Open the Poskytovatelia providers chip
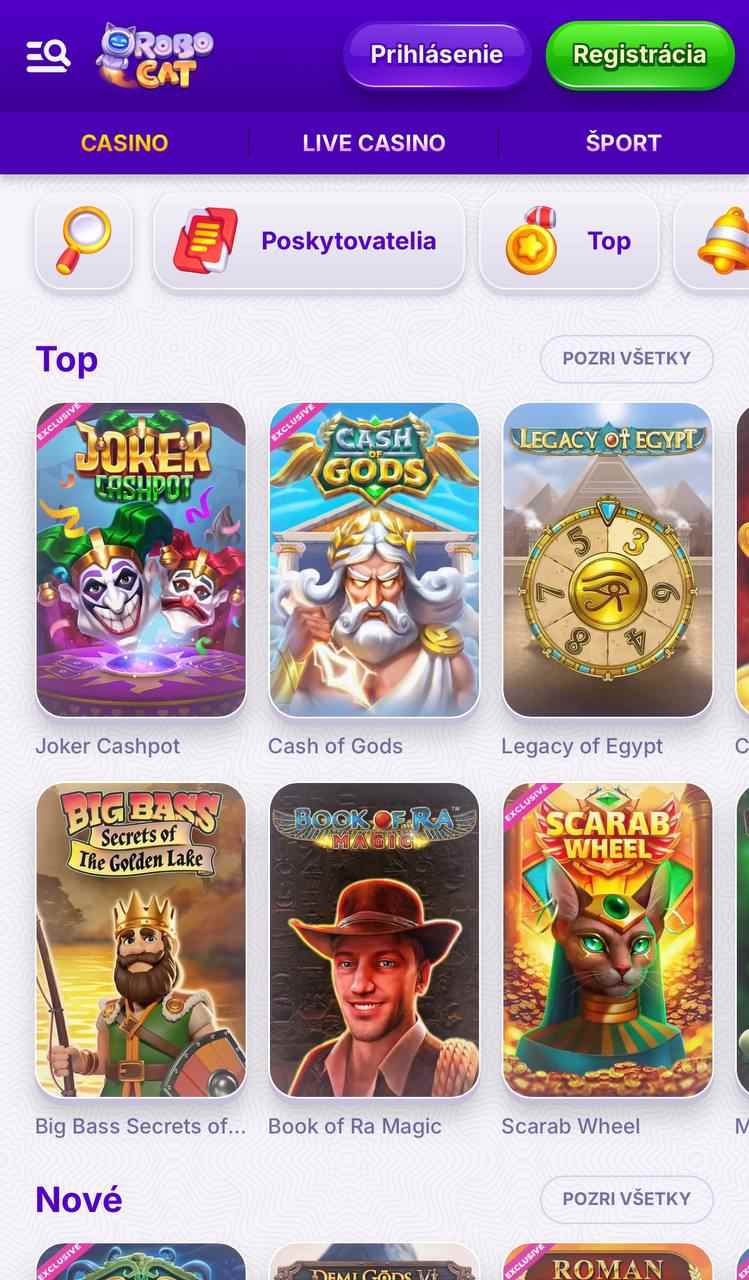 click(309, 241)
